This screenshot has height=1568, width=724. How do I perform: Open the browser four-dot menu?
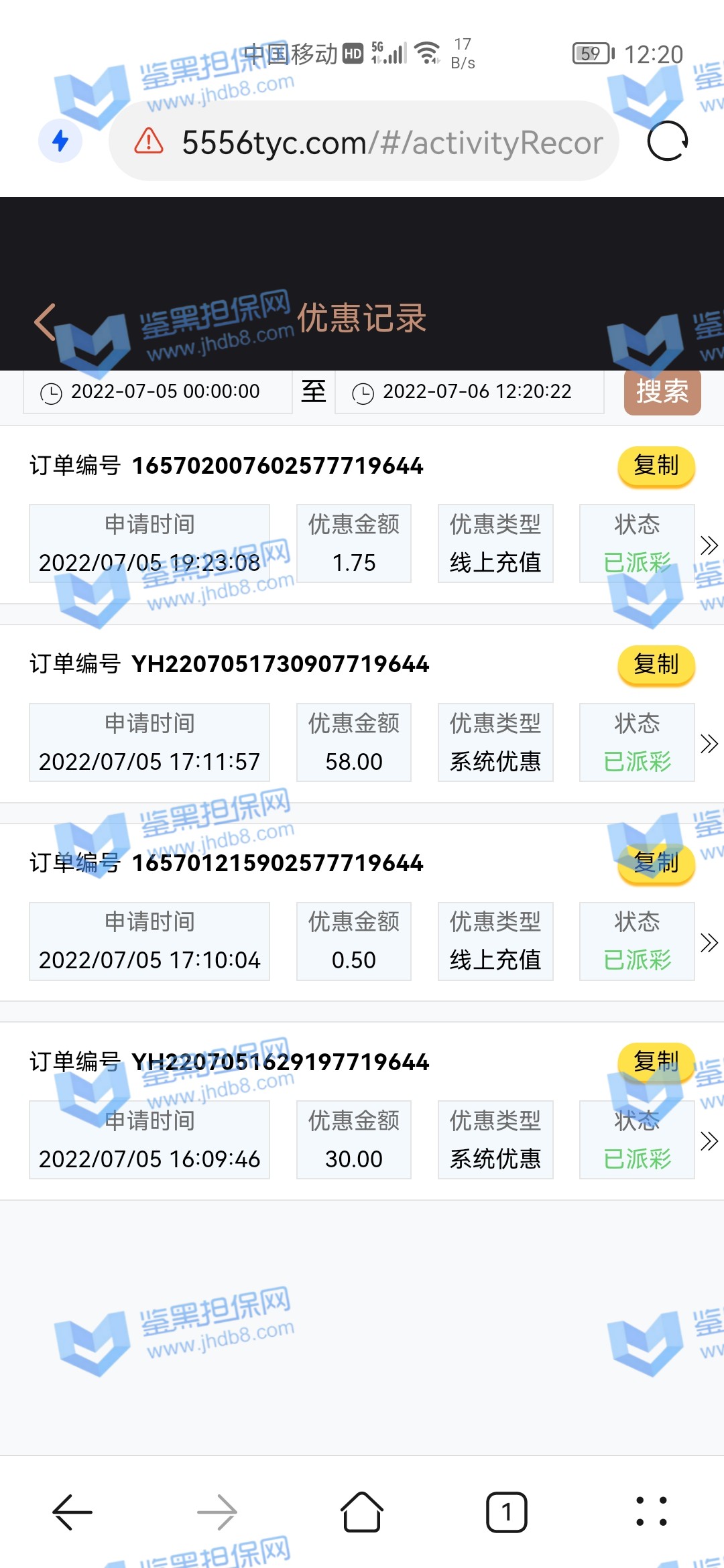pos(651,1512)
